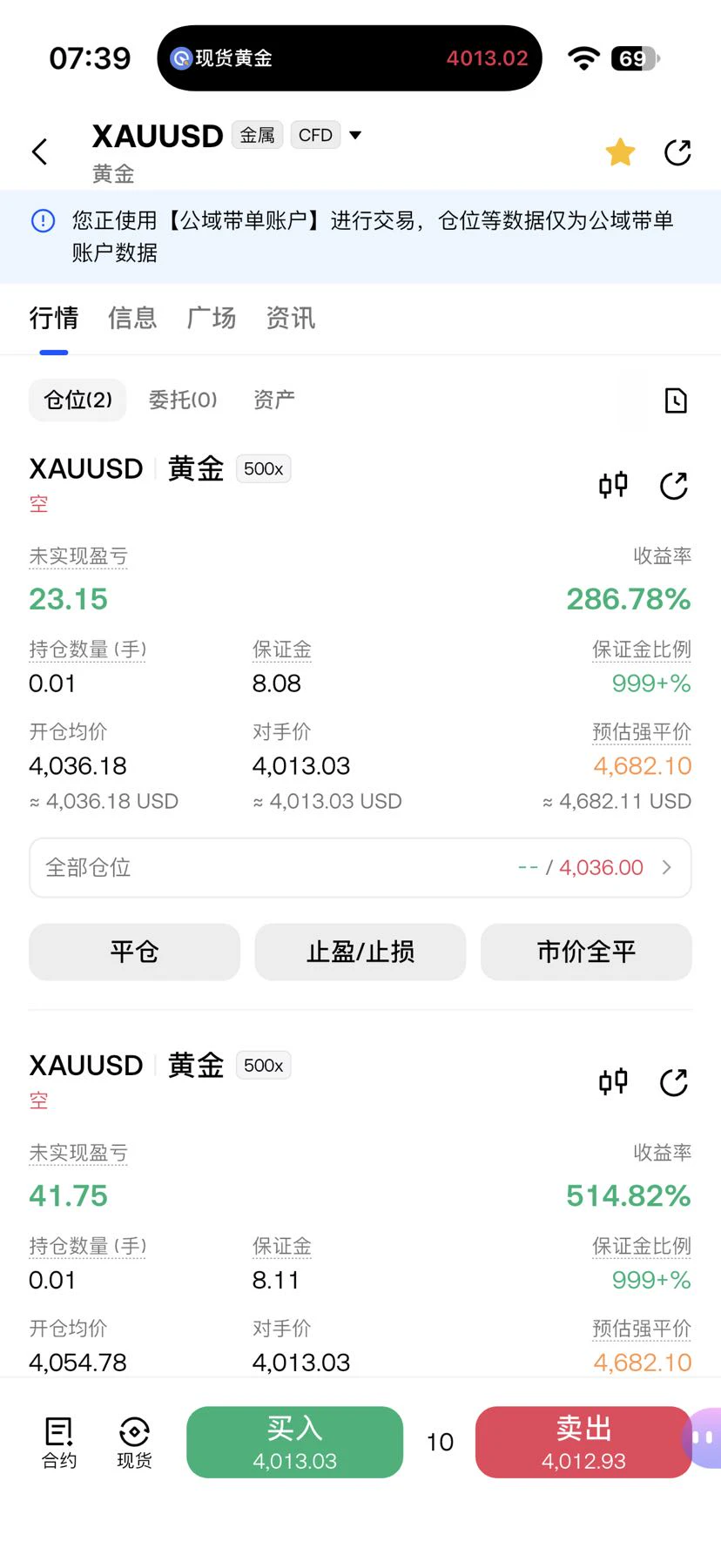Tap 平仓 on the first position
Image resolution: width=721 pixels, height=1568 pixels.
[134, 952]
